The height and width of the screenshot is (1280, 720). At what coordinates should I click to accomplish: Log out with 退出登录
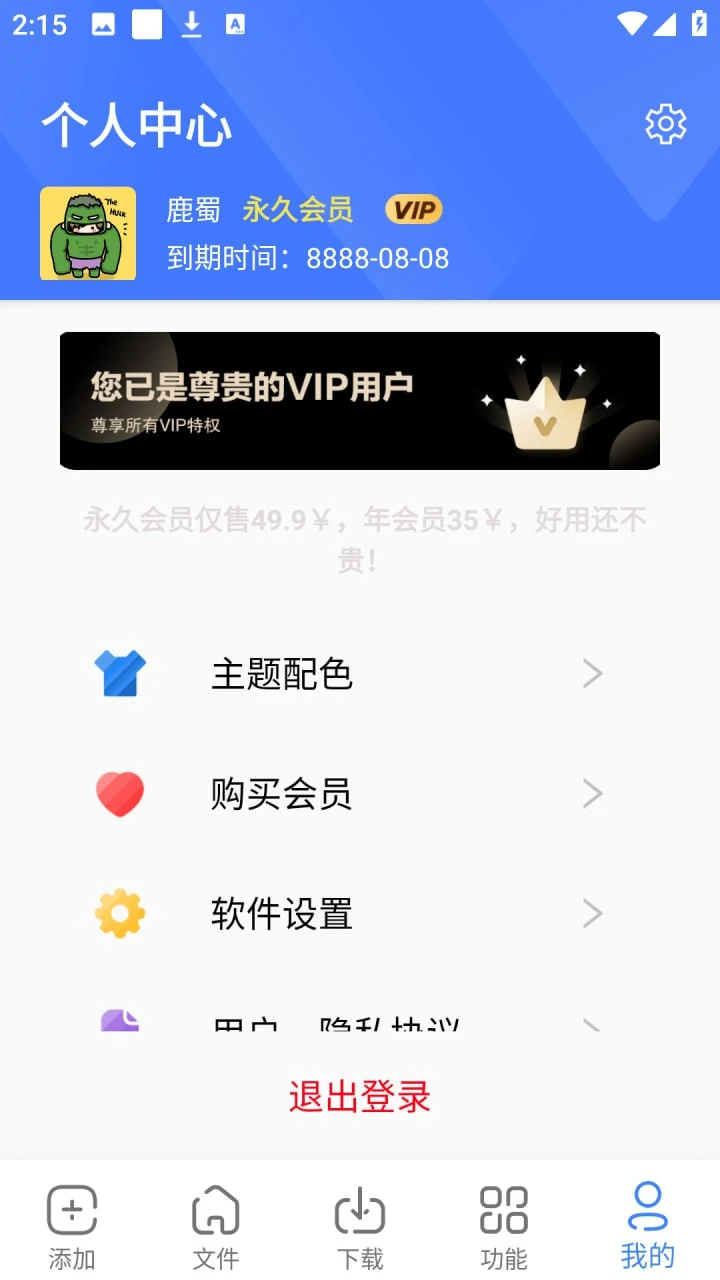tap(360, 1097)
